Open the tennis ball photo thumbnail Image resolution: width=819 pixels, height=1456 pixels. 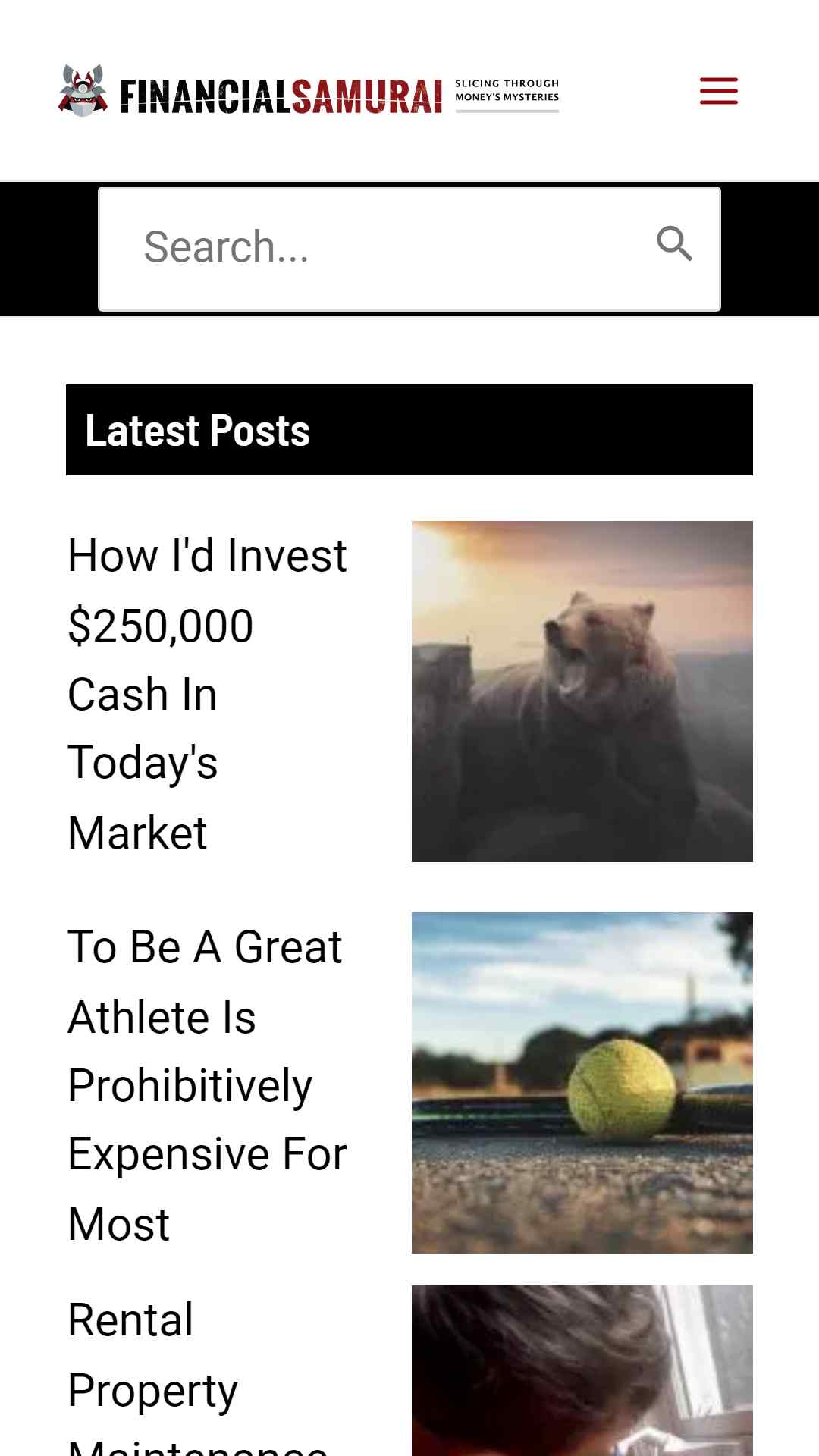point(582,1082)
